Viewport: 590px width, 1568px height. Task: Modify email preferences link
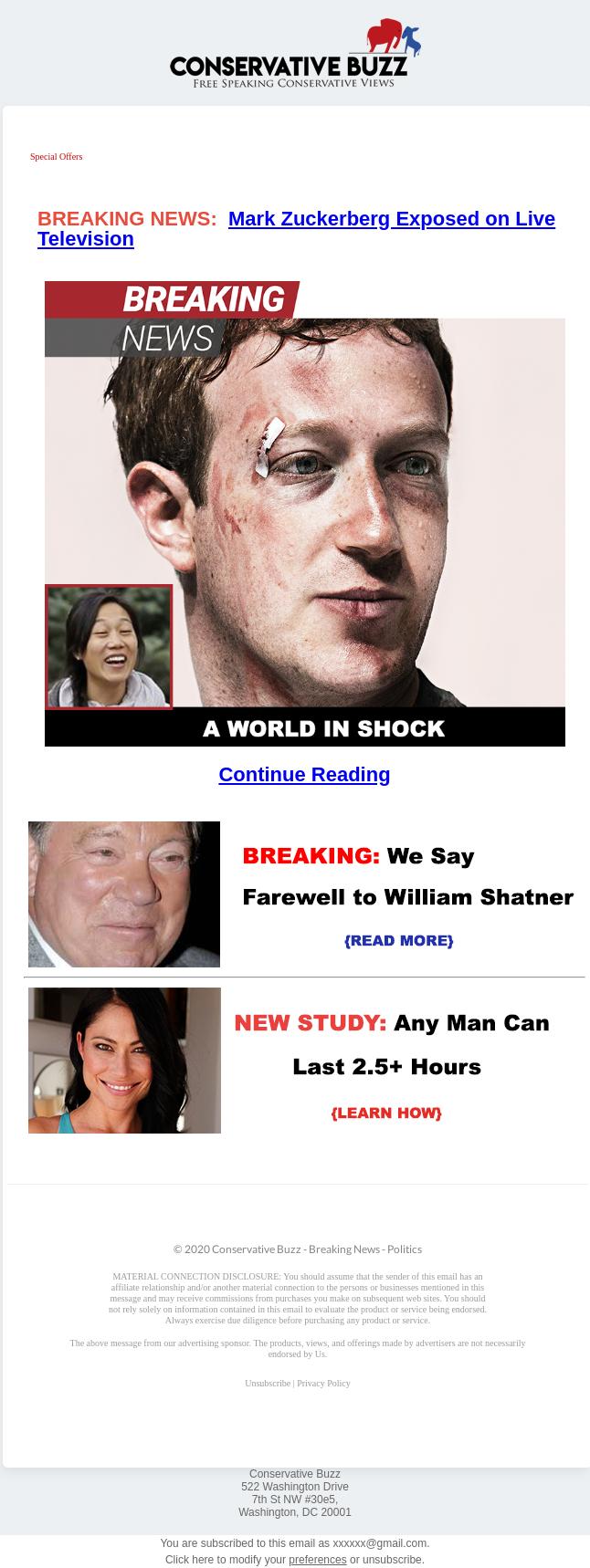point(317,1560)
